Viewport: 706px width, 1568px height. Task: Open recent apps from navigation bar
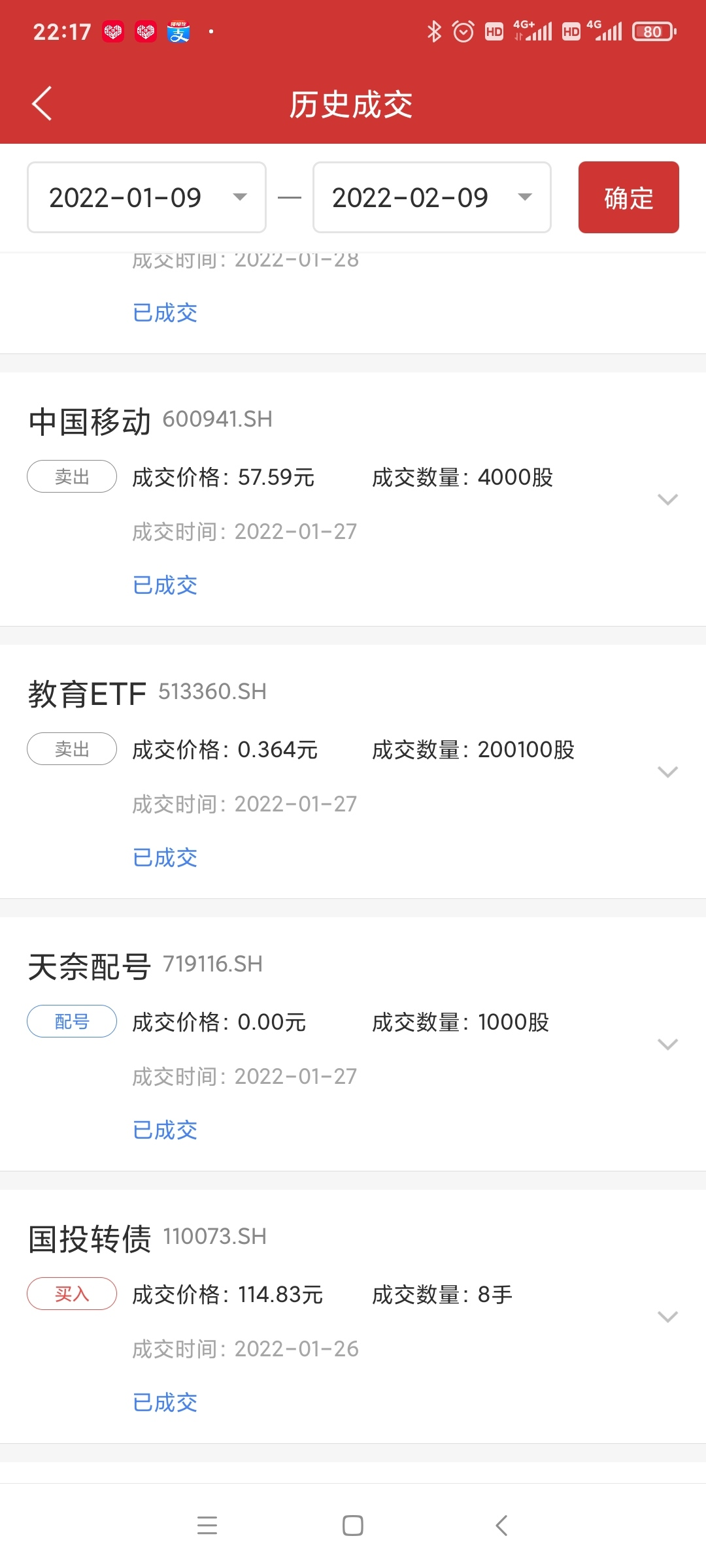pyautogui.click(x=207, y=1525)
